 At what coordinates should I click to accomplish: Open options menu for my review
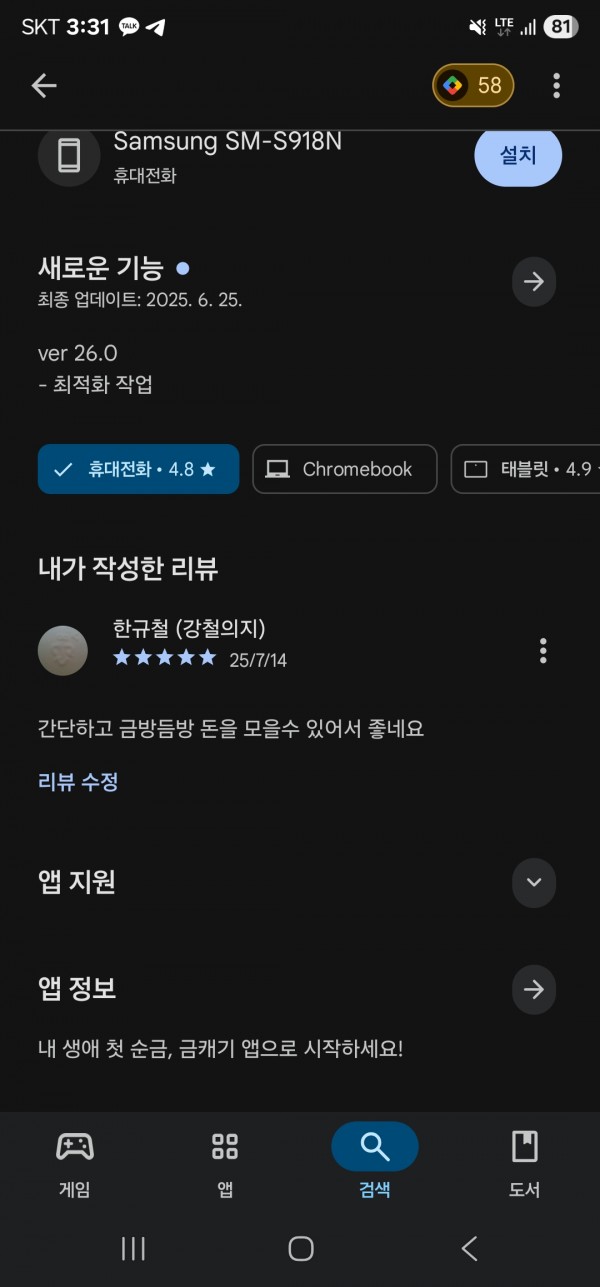pos(543,651)
